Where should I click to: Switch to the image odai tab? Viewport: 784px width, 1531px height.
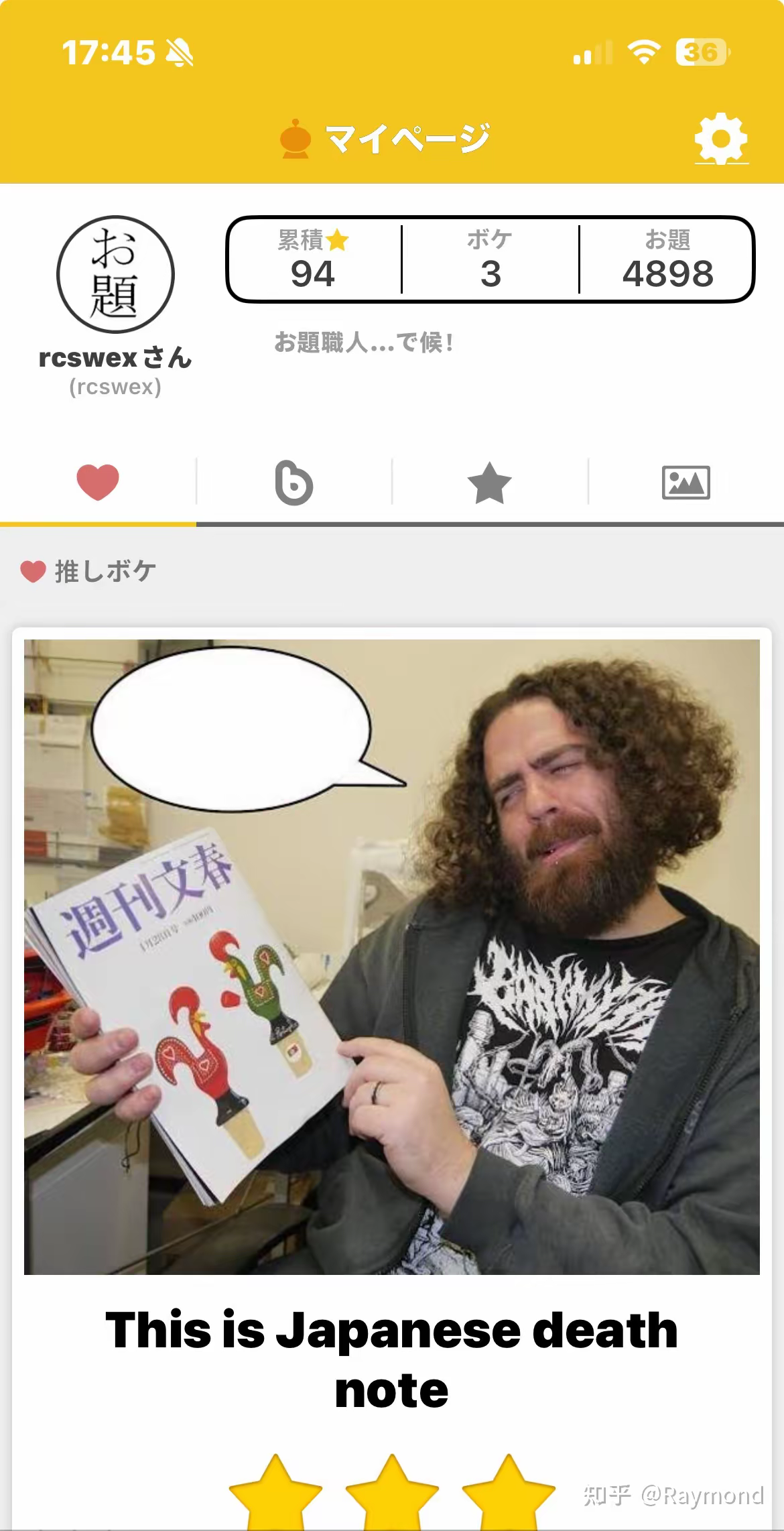point(686,483)
